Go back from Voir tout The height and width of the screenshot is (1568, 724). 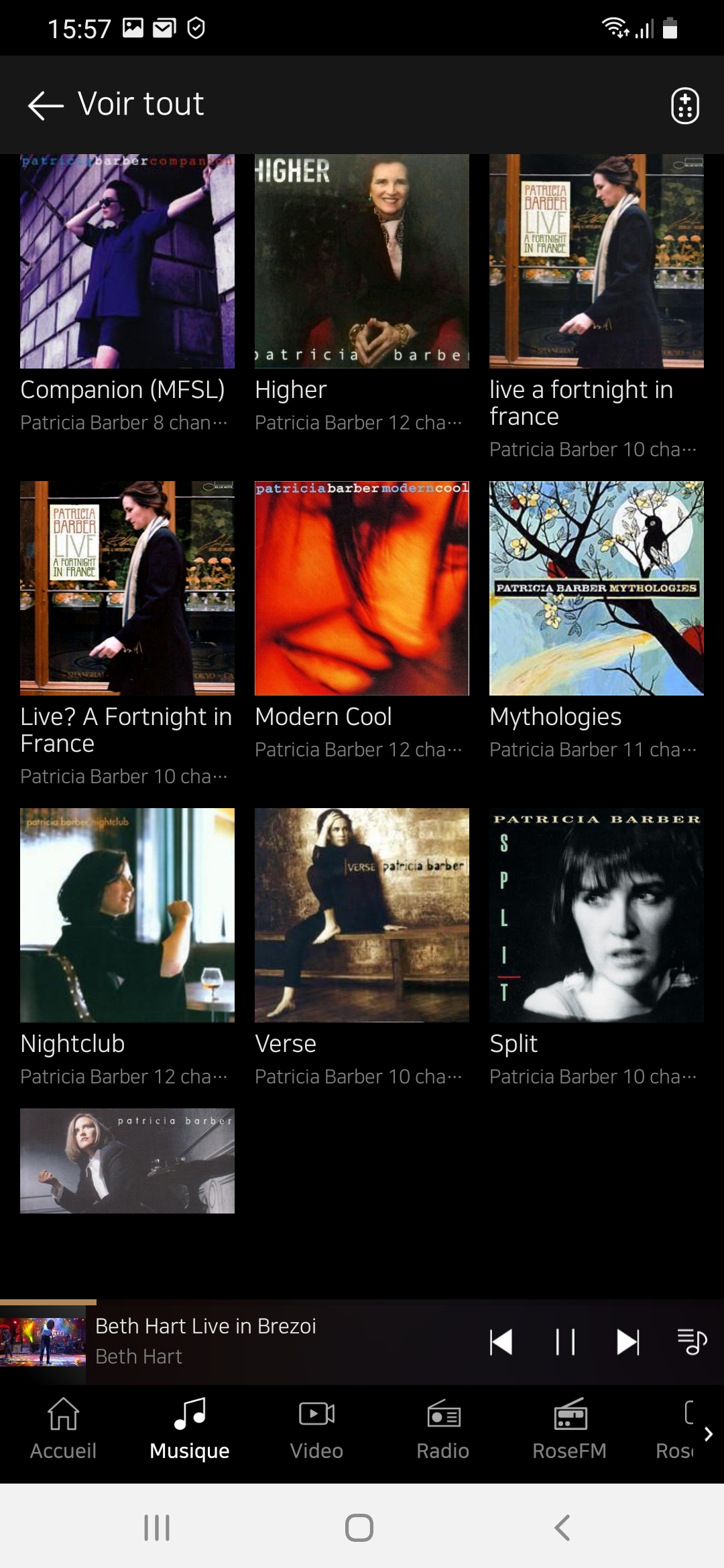tap(46, 105)
